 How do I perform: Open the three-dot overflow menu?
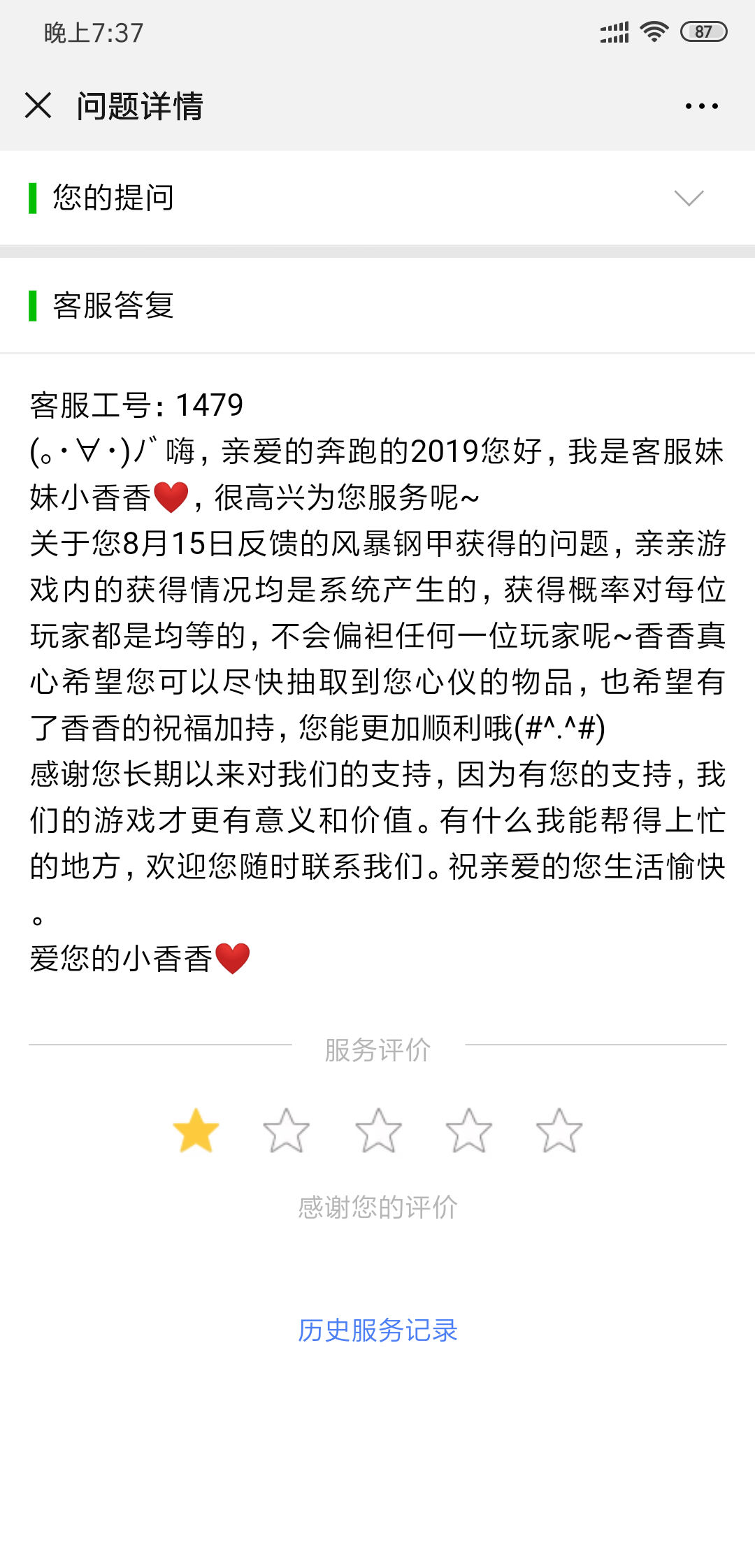click(x=701, y=106)
